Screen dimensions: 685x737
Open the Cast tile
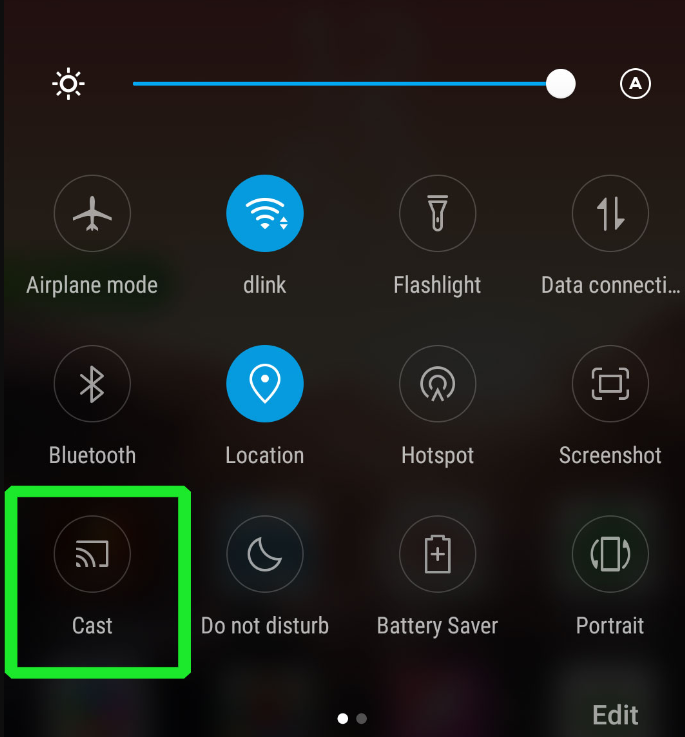click(92, 555)
